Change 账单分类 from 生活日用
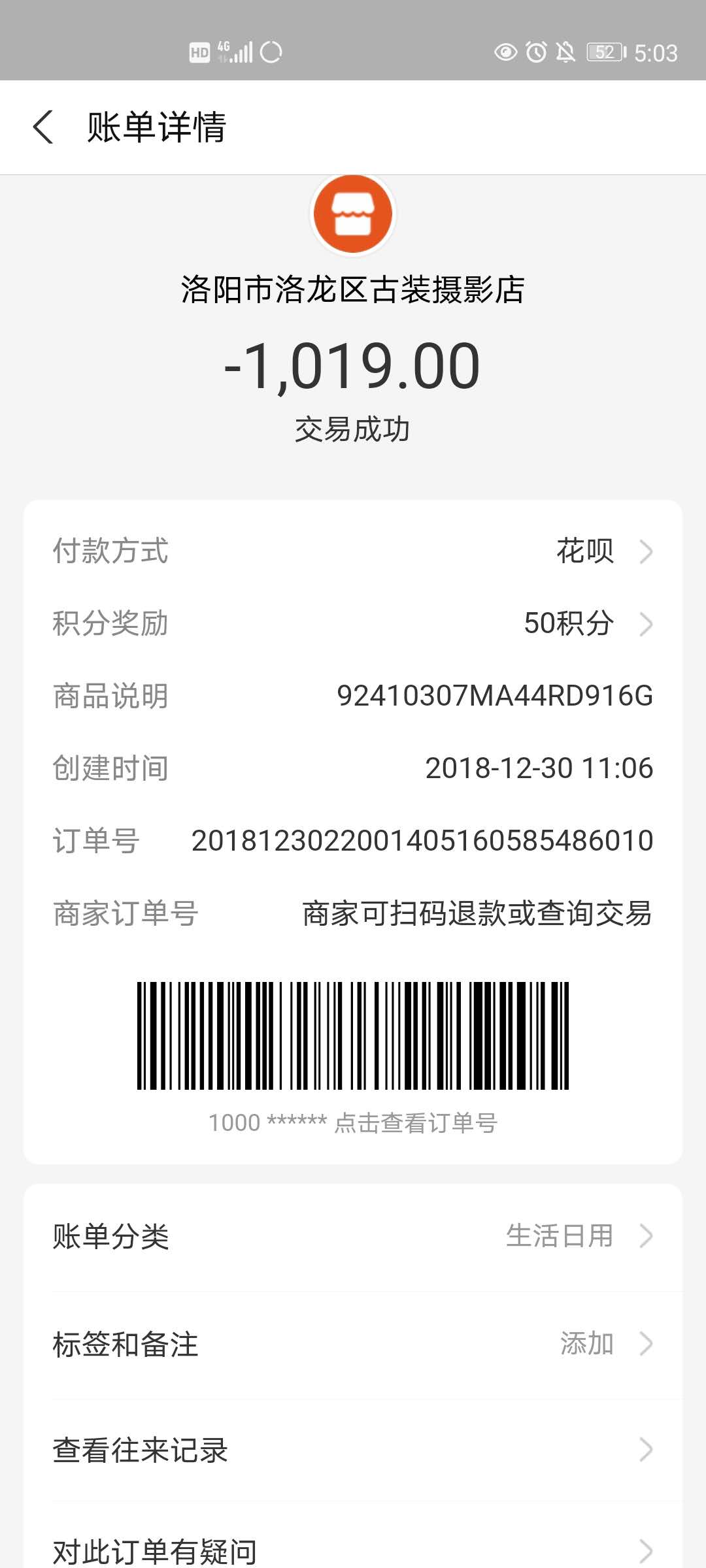 pos(353,1236)
